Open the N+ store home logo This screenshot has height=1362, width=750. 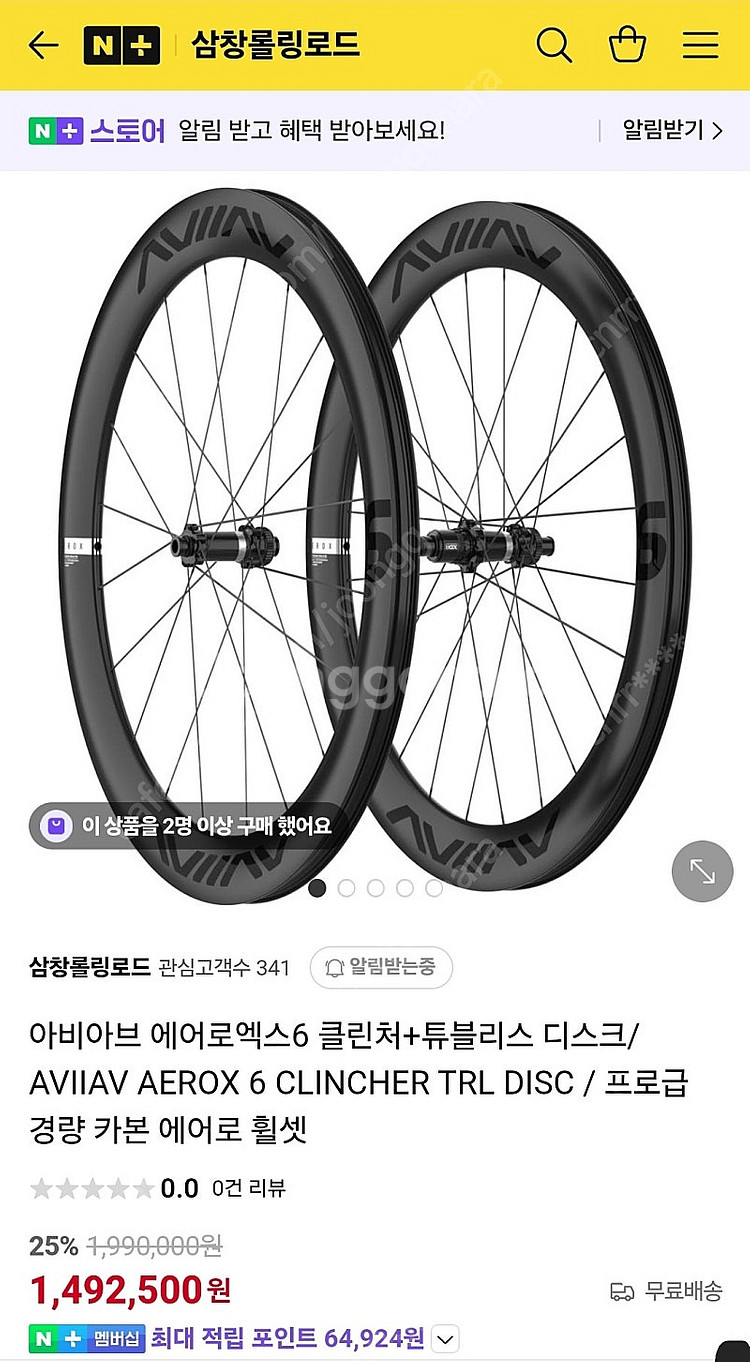coord(121,45)
